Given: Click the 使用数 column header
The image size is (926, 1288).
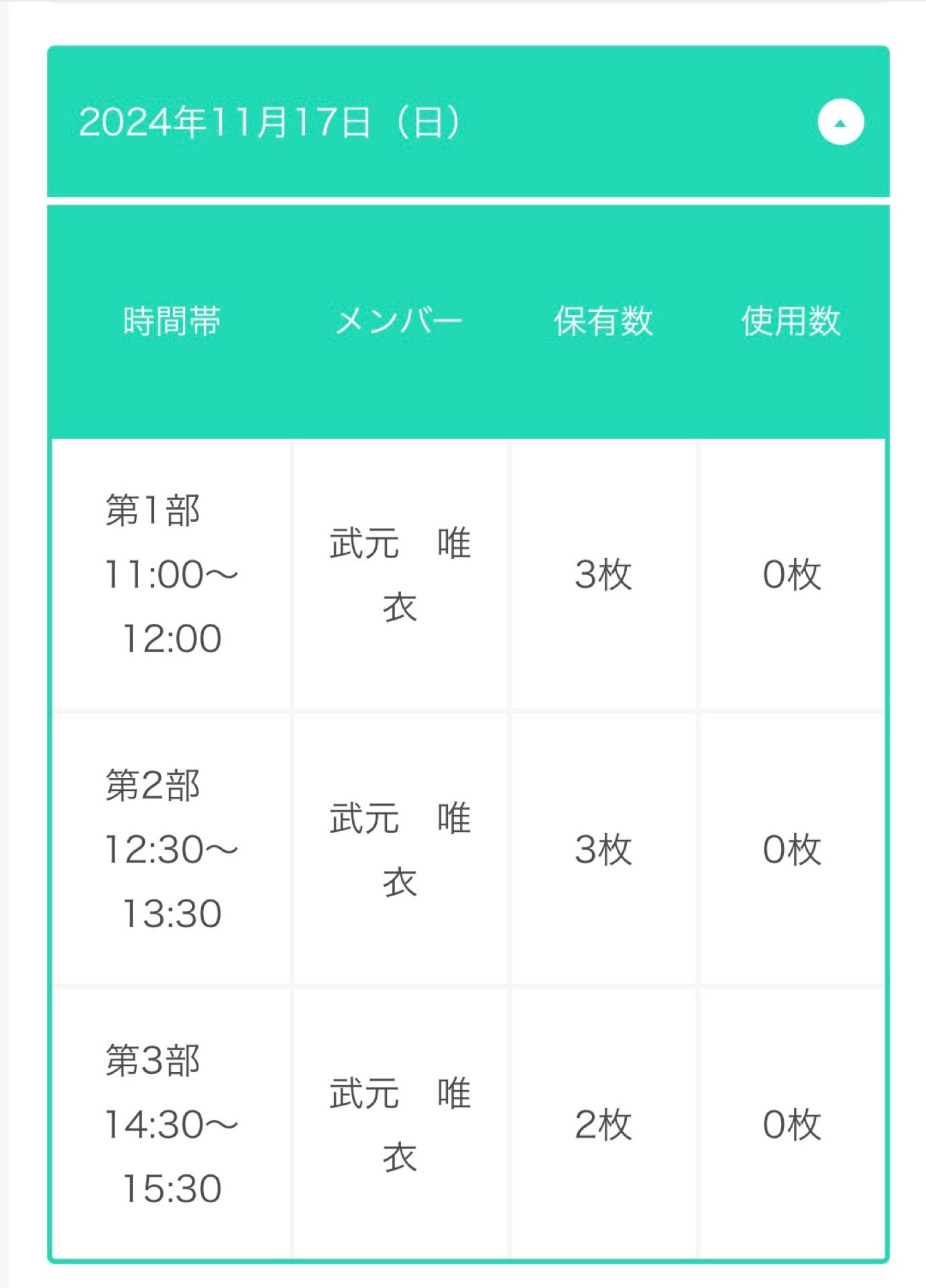Looking at the screenshot, I should point(793,322).
